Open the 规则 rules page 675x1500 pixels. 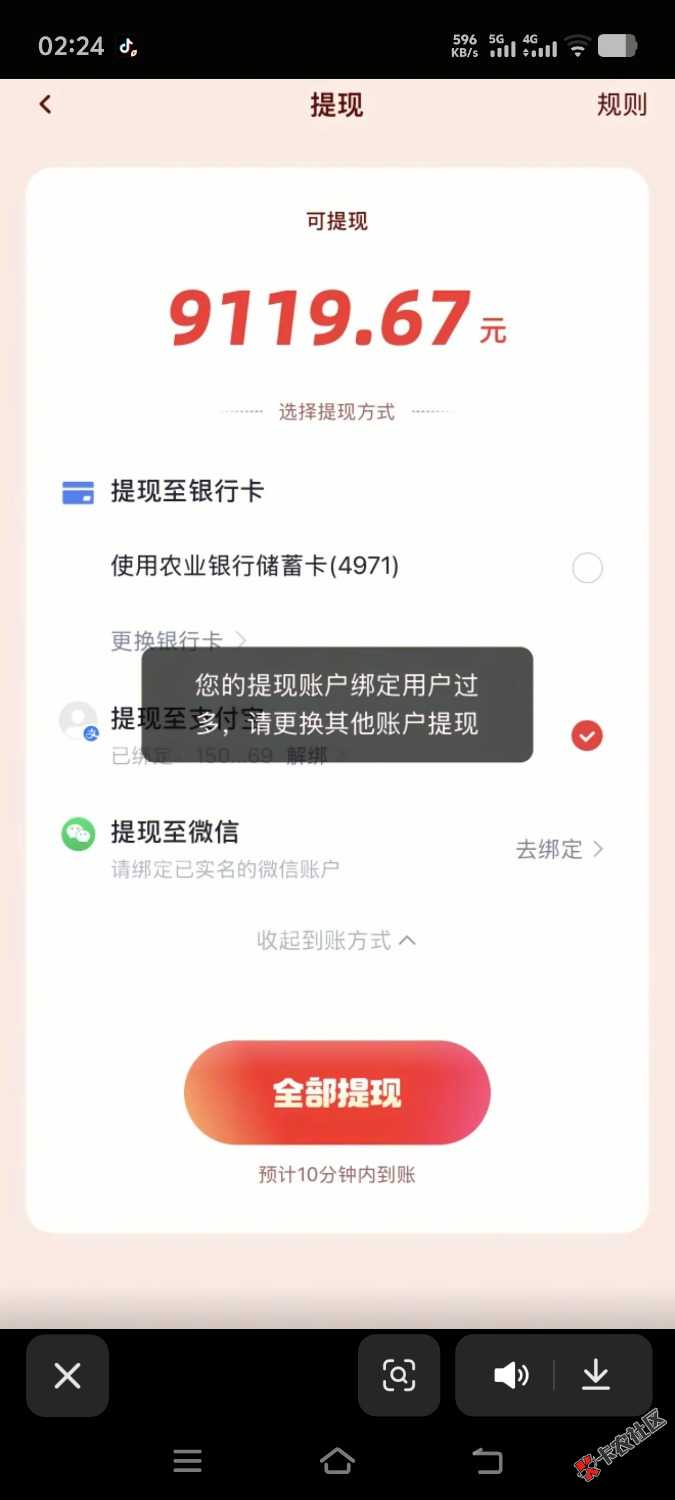click(x=621, y=104)
